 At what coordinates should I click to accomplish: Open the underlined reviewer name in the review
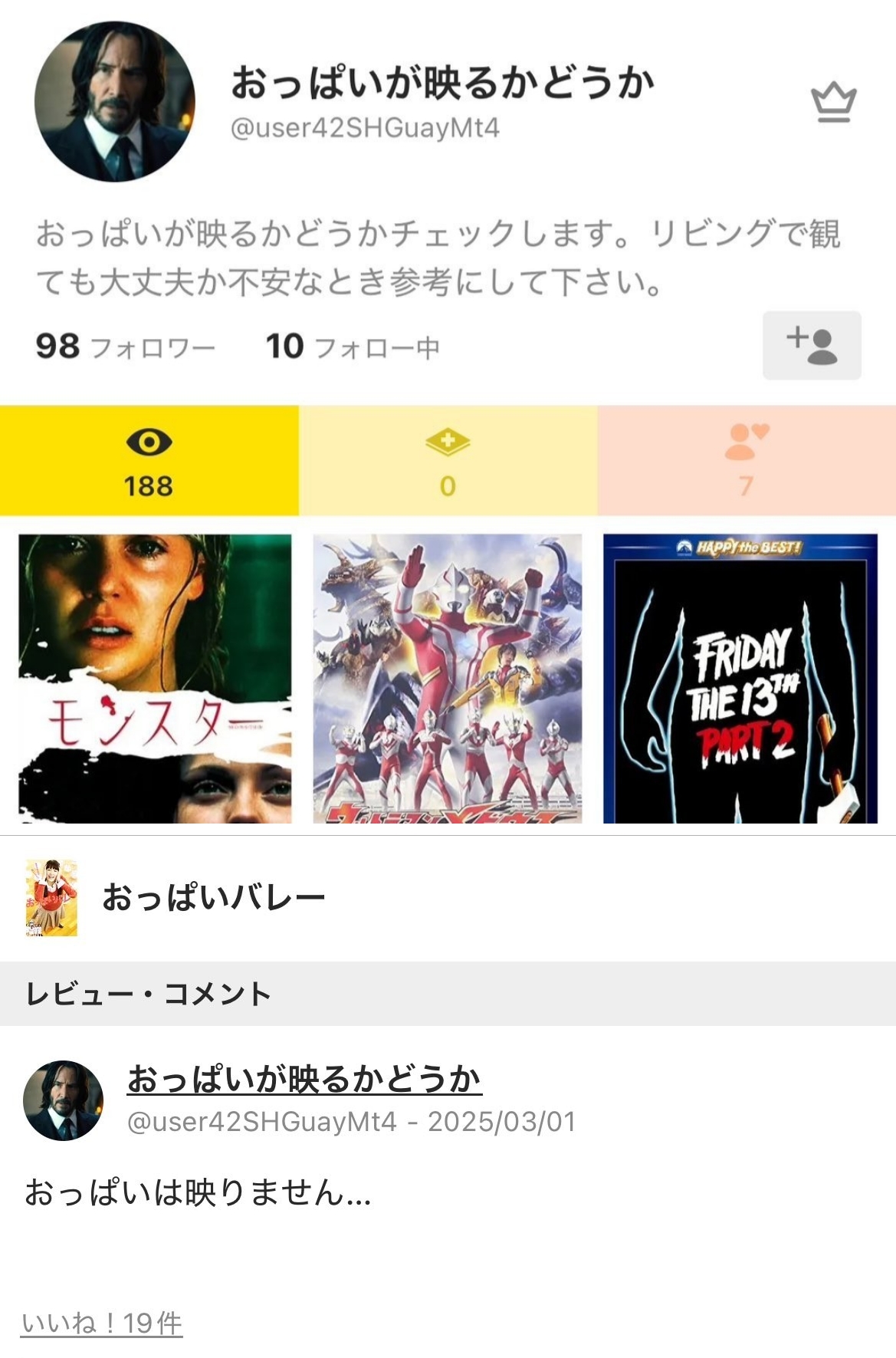coord(304,1079)
